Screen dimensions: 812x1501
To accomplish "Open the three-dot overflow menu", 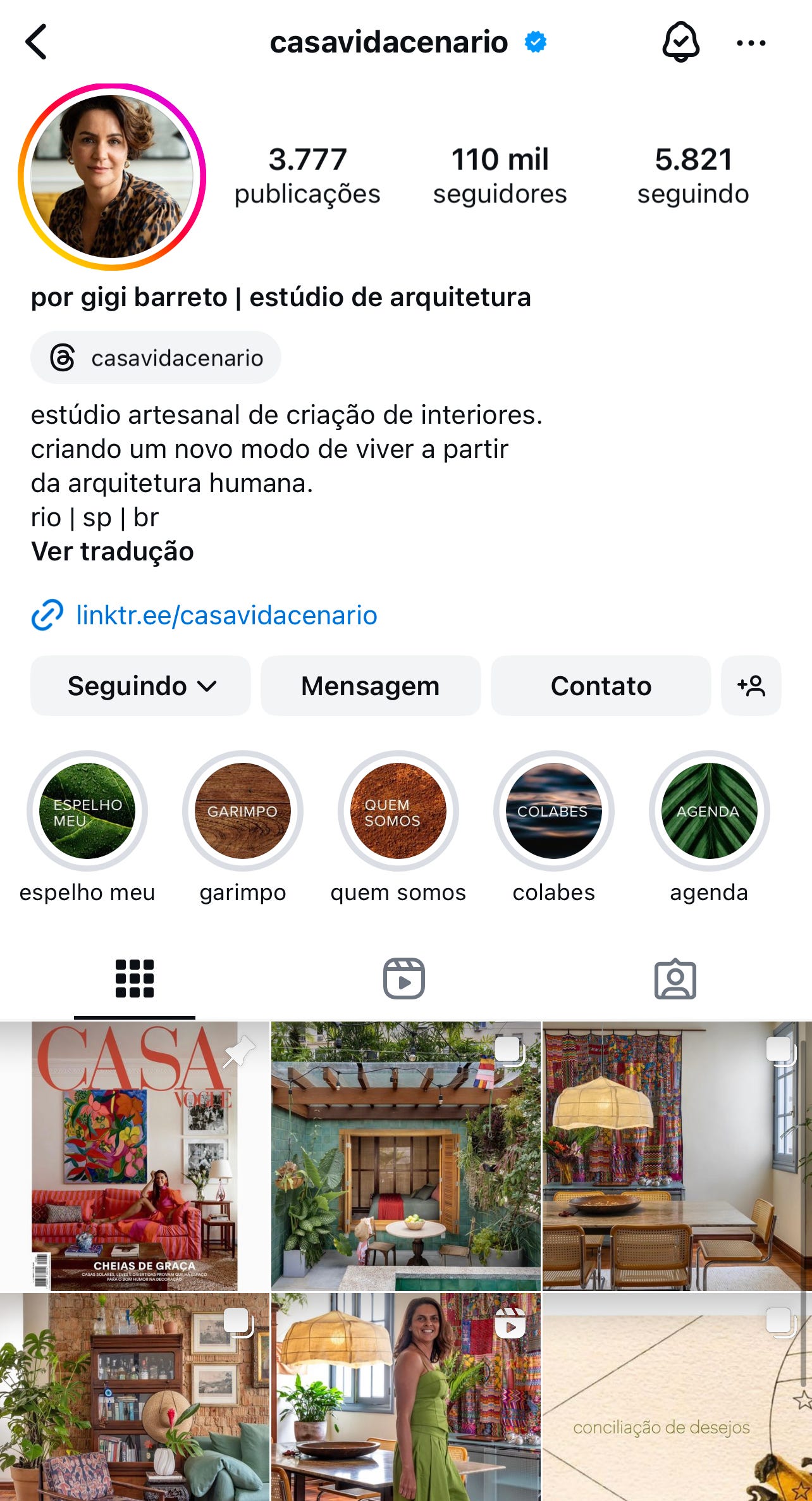I will pos(751,43).
